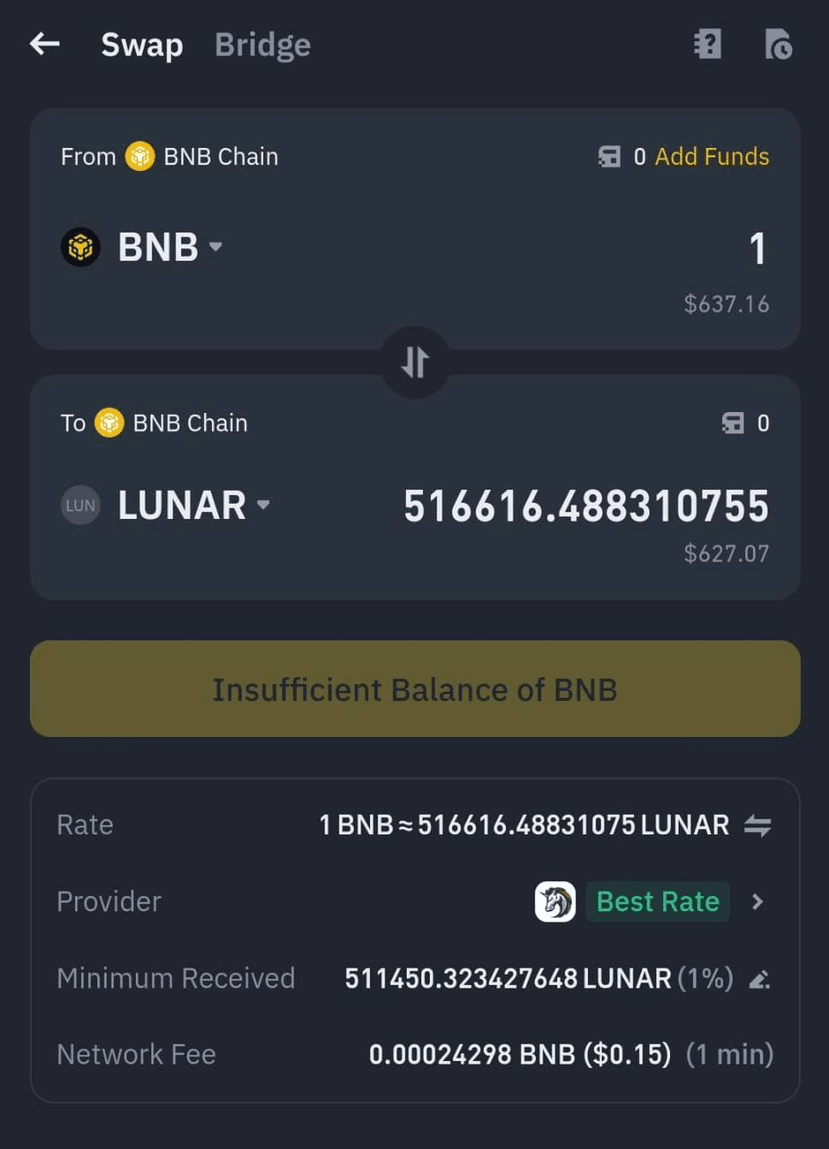
Task: Open the swap history icon
Action: click(778, 44)
